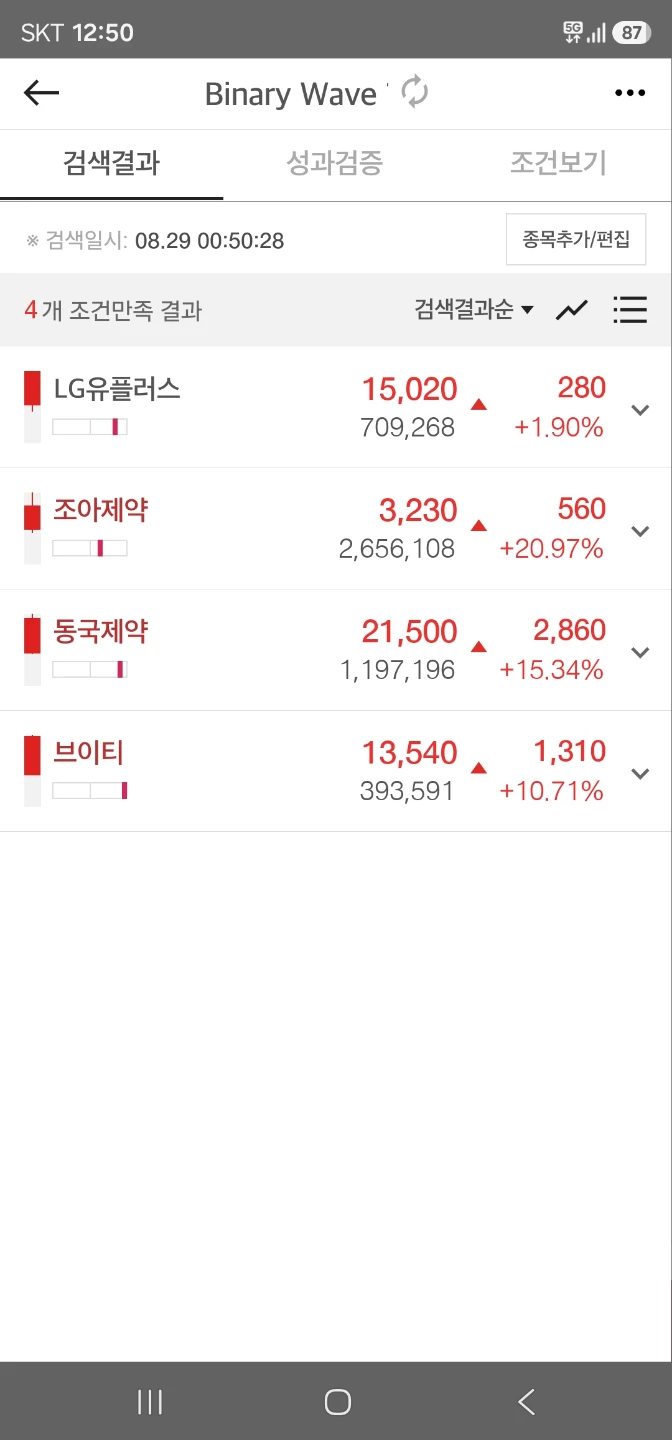Switch to list view icon
Viewport: 672px width, 1440px height.
(x=630, y=310)
